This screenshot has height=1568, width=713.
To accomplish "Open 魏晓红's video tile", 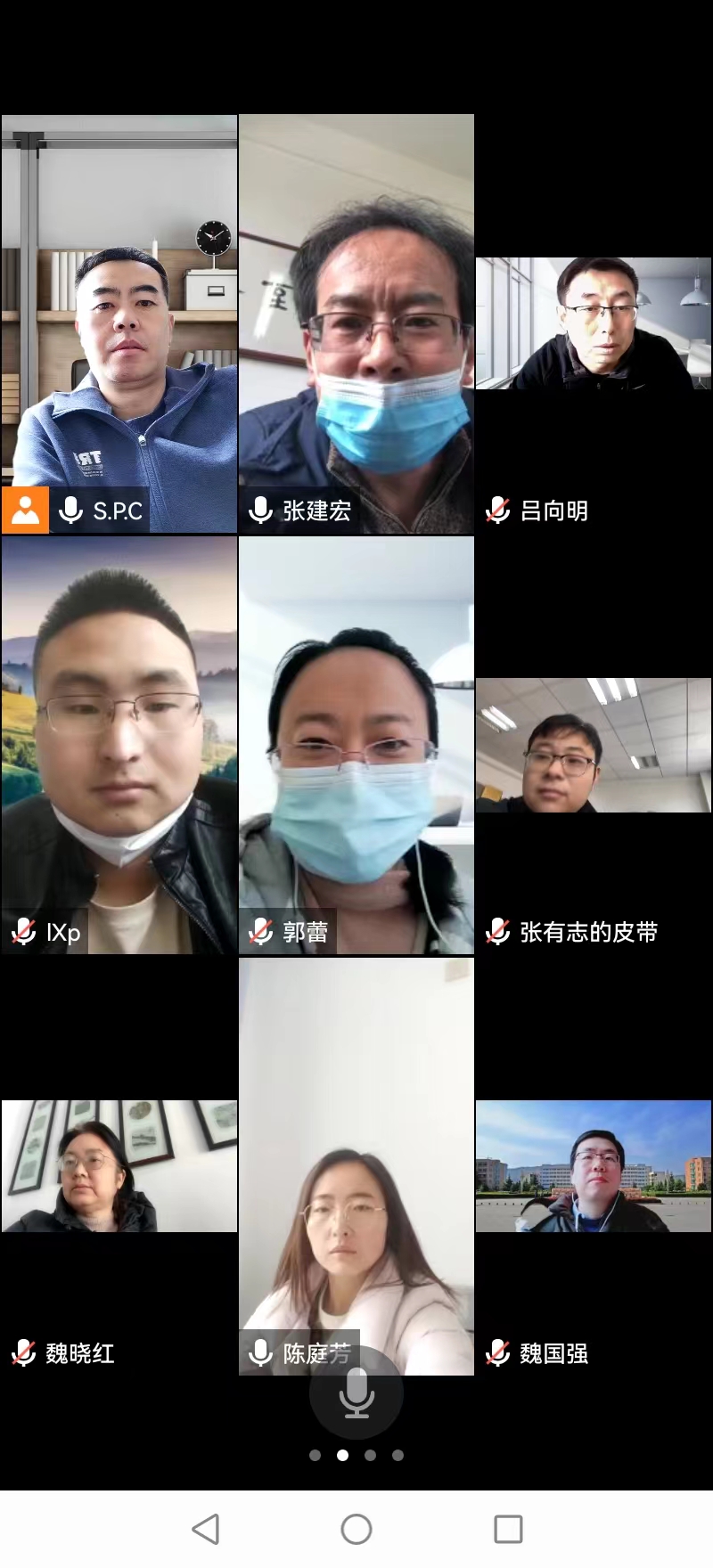I will point(119,1166).
